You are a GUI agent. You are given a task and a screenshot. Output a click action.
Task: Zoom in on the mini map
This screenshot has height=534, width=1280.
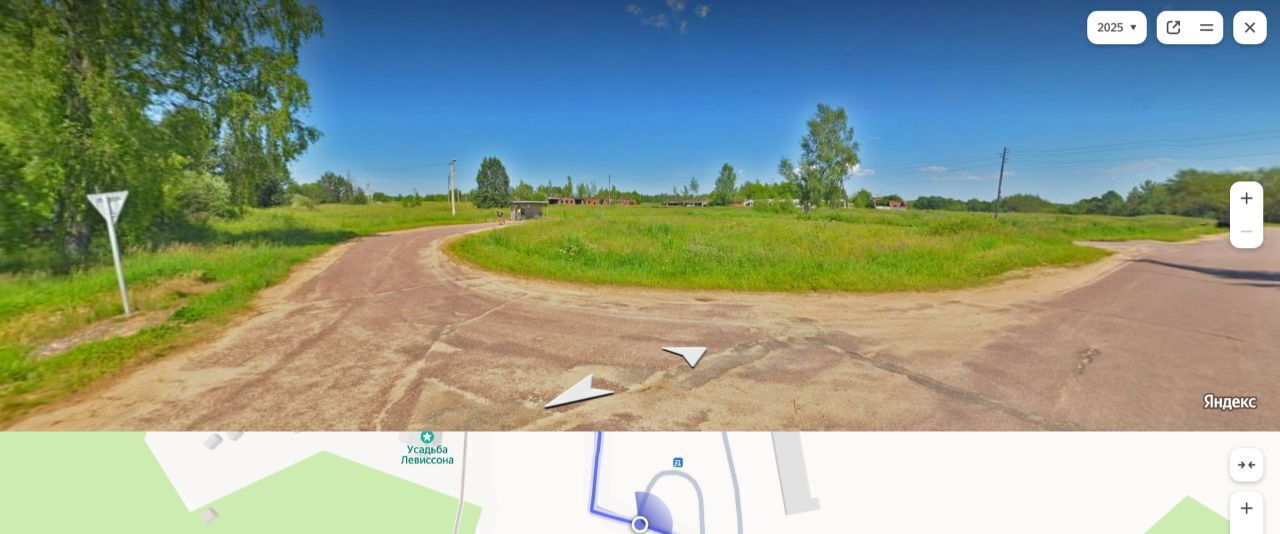1246,508
